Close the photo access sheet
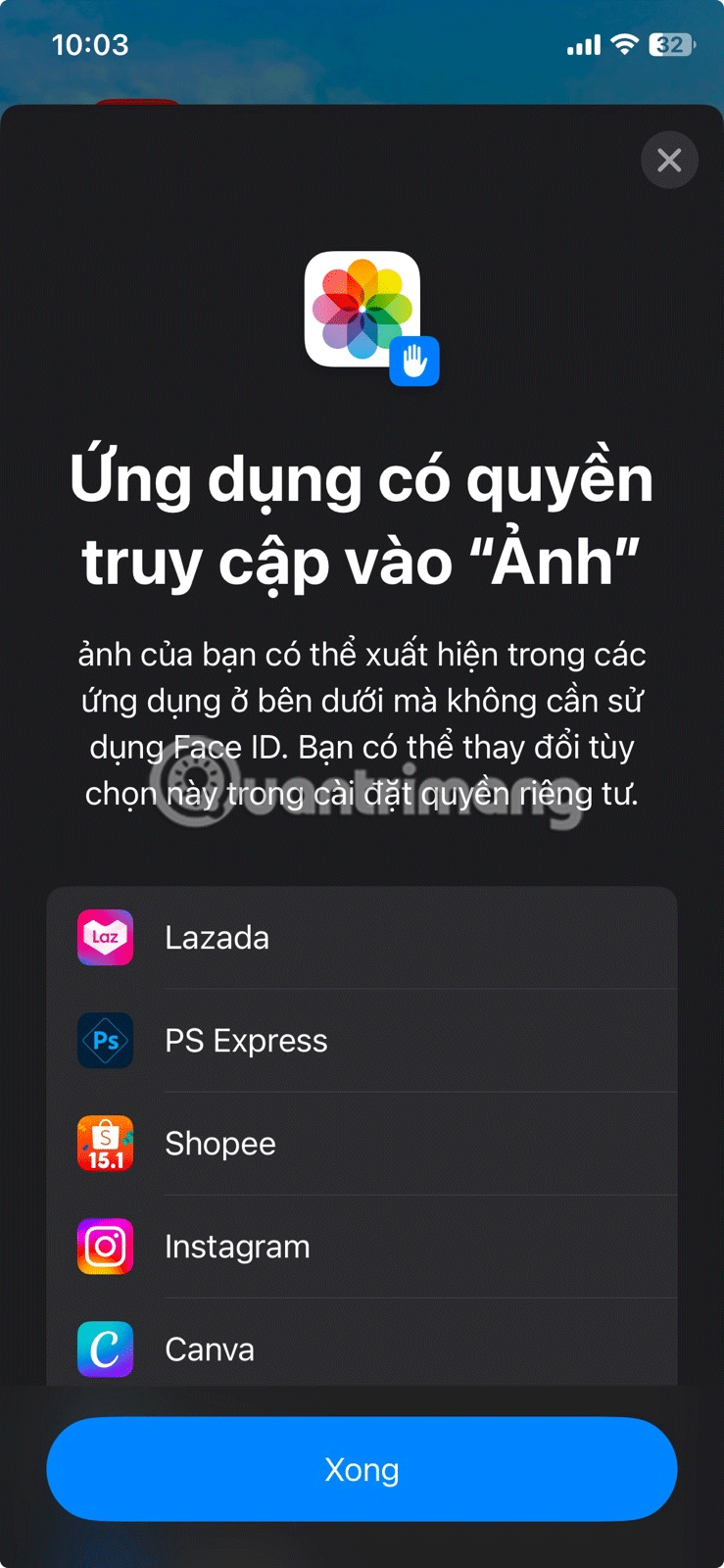 (669, 160)
